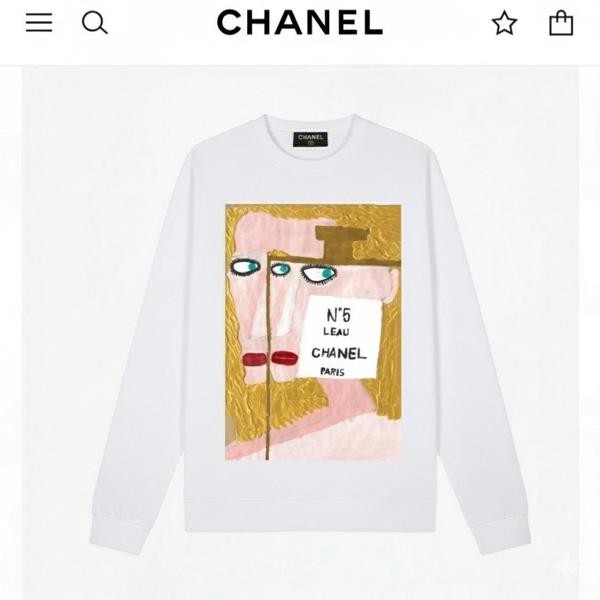This screenshot has height=600, width=600.
Task: Open the search magnifier
Action: coord(95,23)
